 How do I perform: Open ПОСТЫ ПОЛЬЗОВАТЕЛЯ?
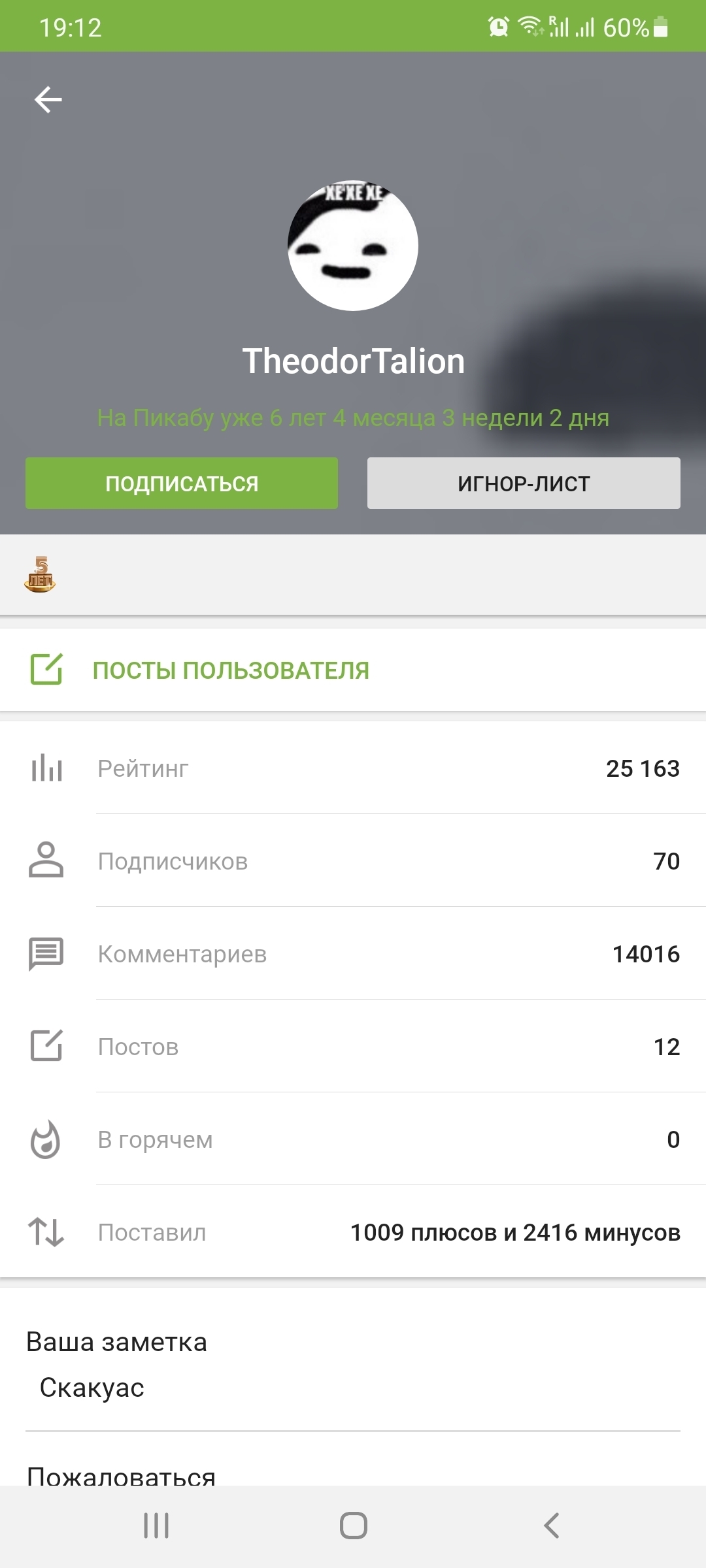(x=230, y=670)
